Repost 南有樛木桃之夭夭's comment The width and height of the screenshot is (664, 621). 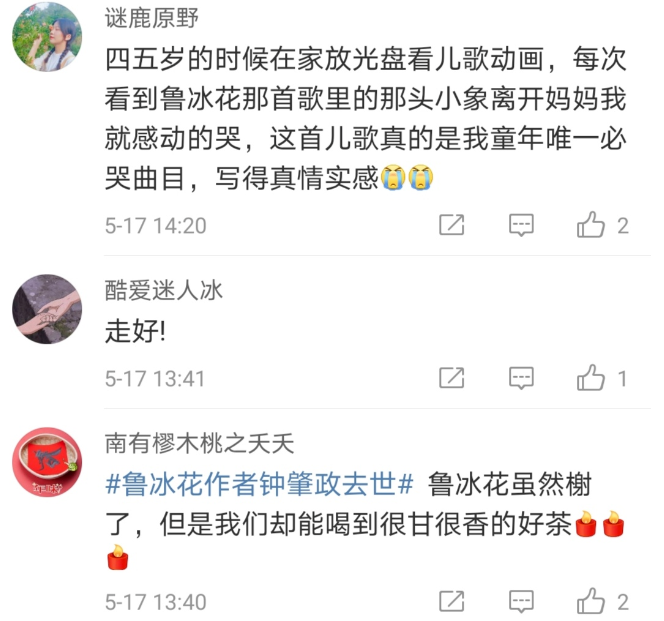[452, 601]
